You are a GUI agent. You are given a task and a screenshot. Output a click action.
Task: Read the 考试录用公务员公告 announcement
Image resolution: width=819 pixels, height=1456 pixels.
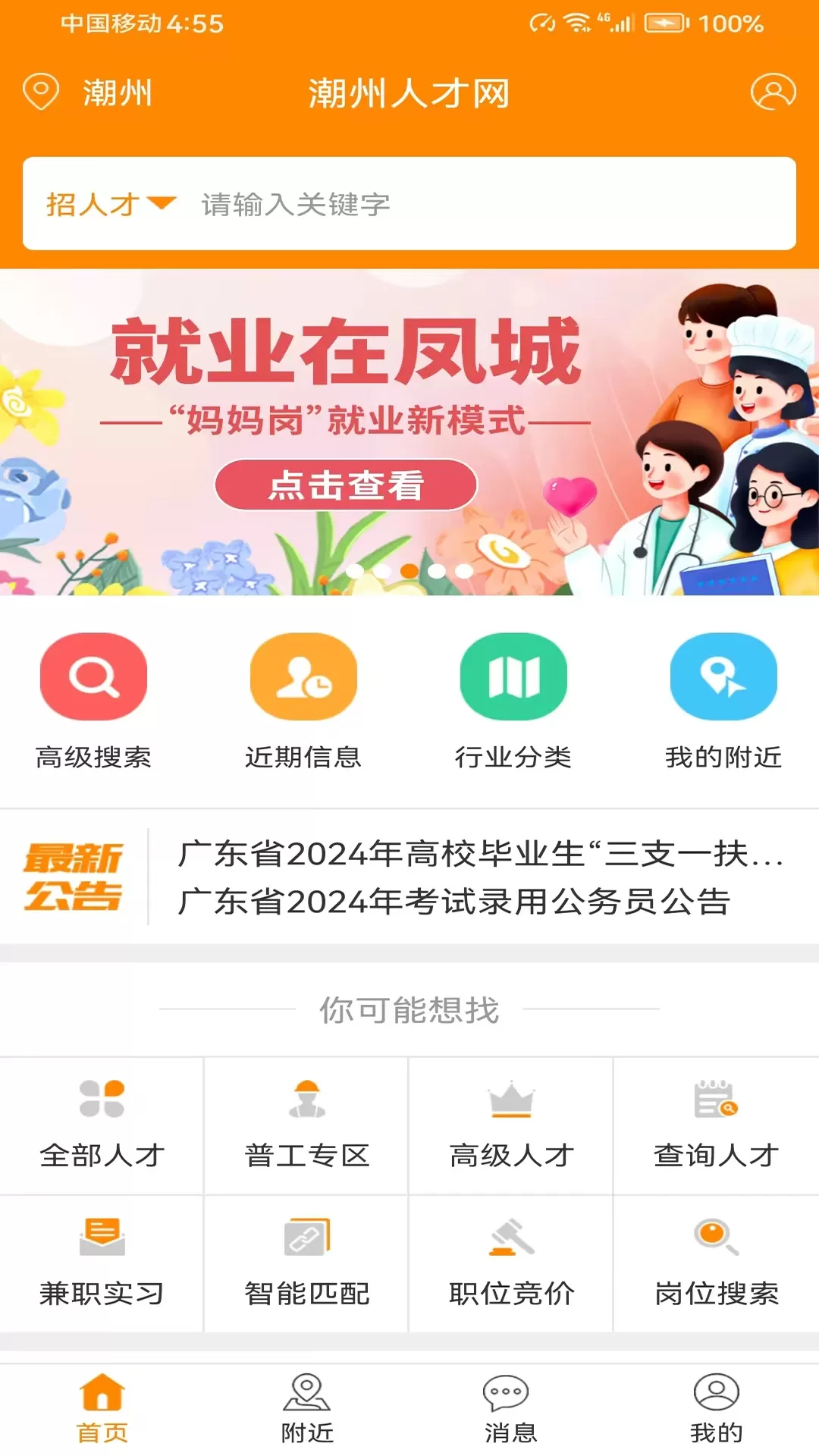click(453, 902)
